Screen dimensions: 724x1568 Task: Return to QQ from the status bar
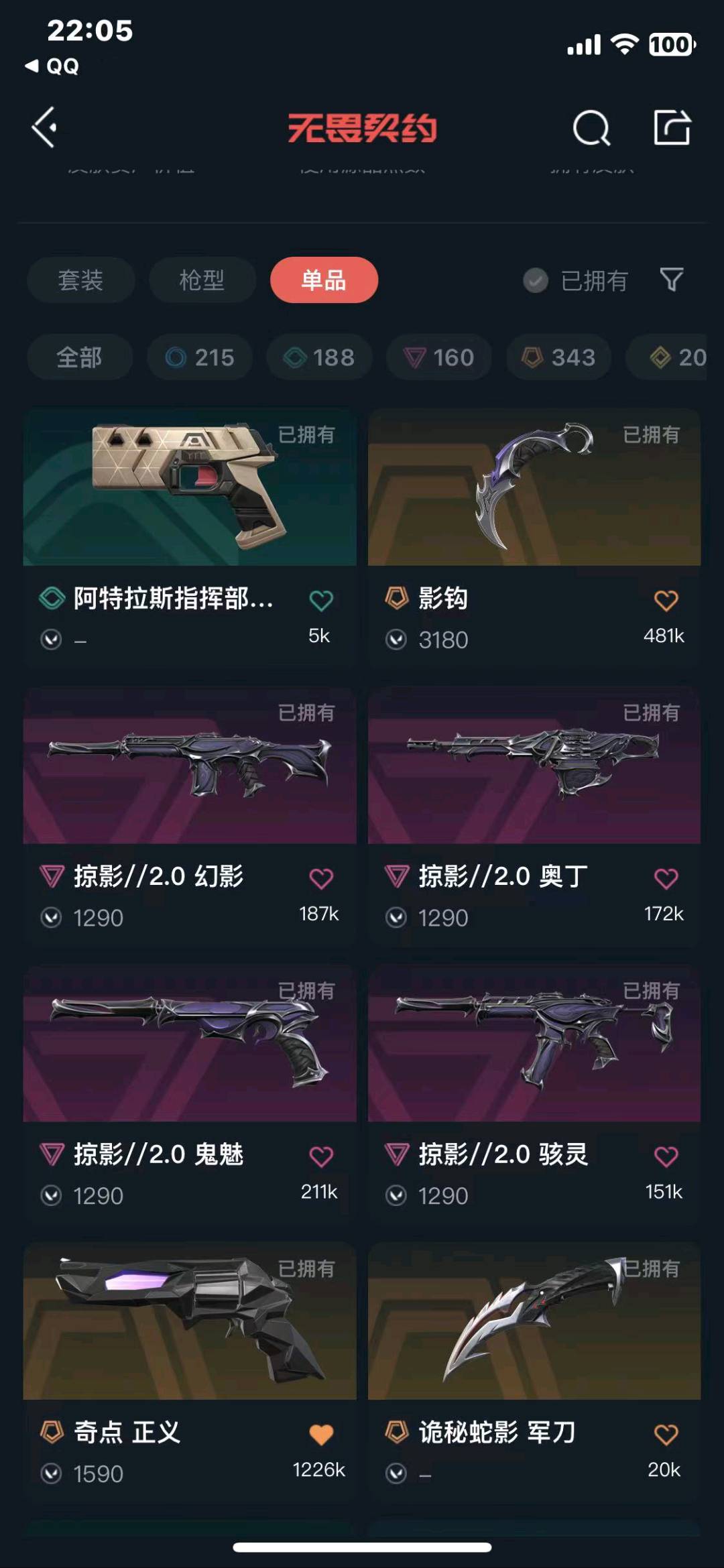tap(52, 66)
